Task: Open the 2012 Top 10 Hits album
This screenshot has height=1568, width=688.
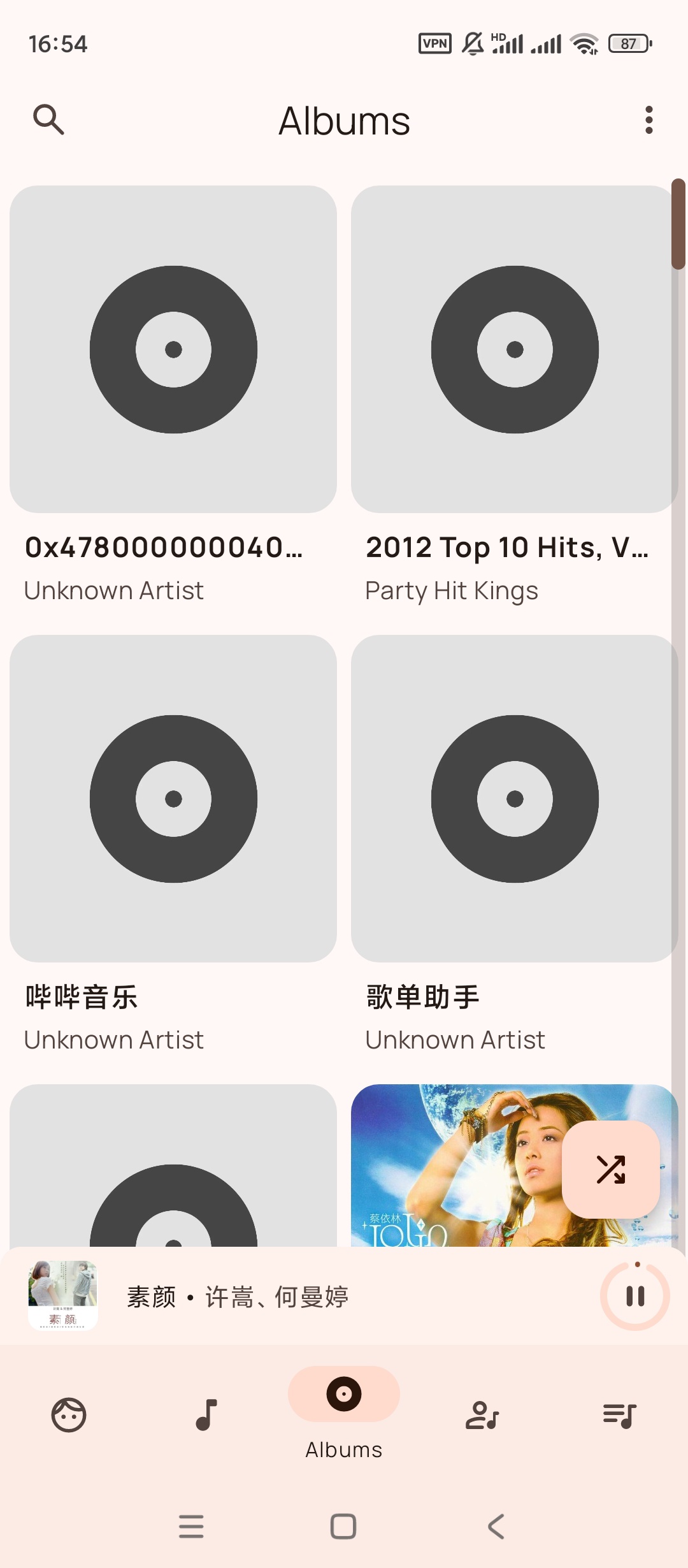Action: (x=514, y=349)
